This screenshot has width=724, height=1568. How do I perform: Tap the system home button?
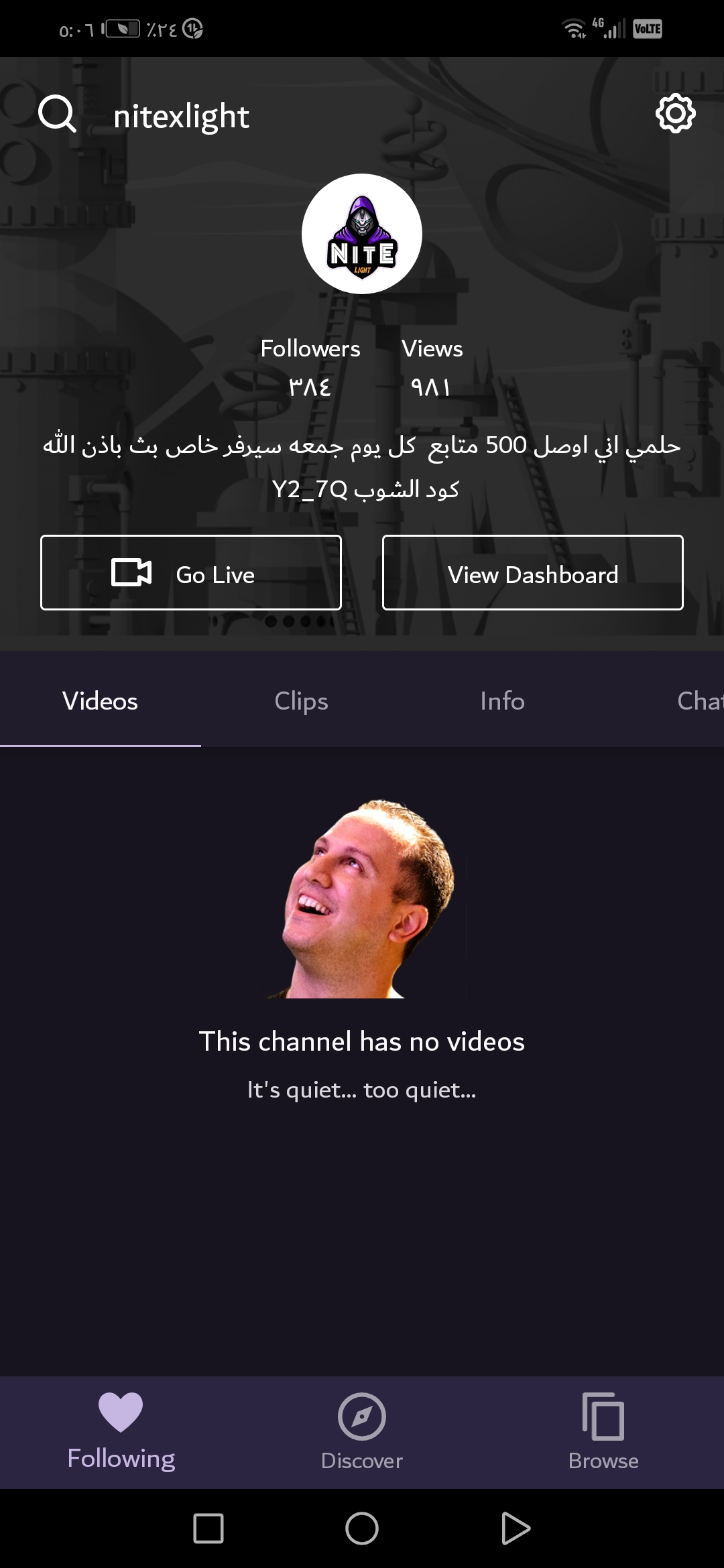362,1528
